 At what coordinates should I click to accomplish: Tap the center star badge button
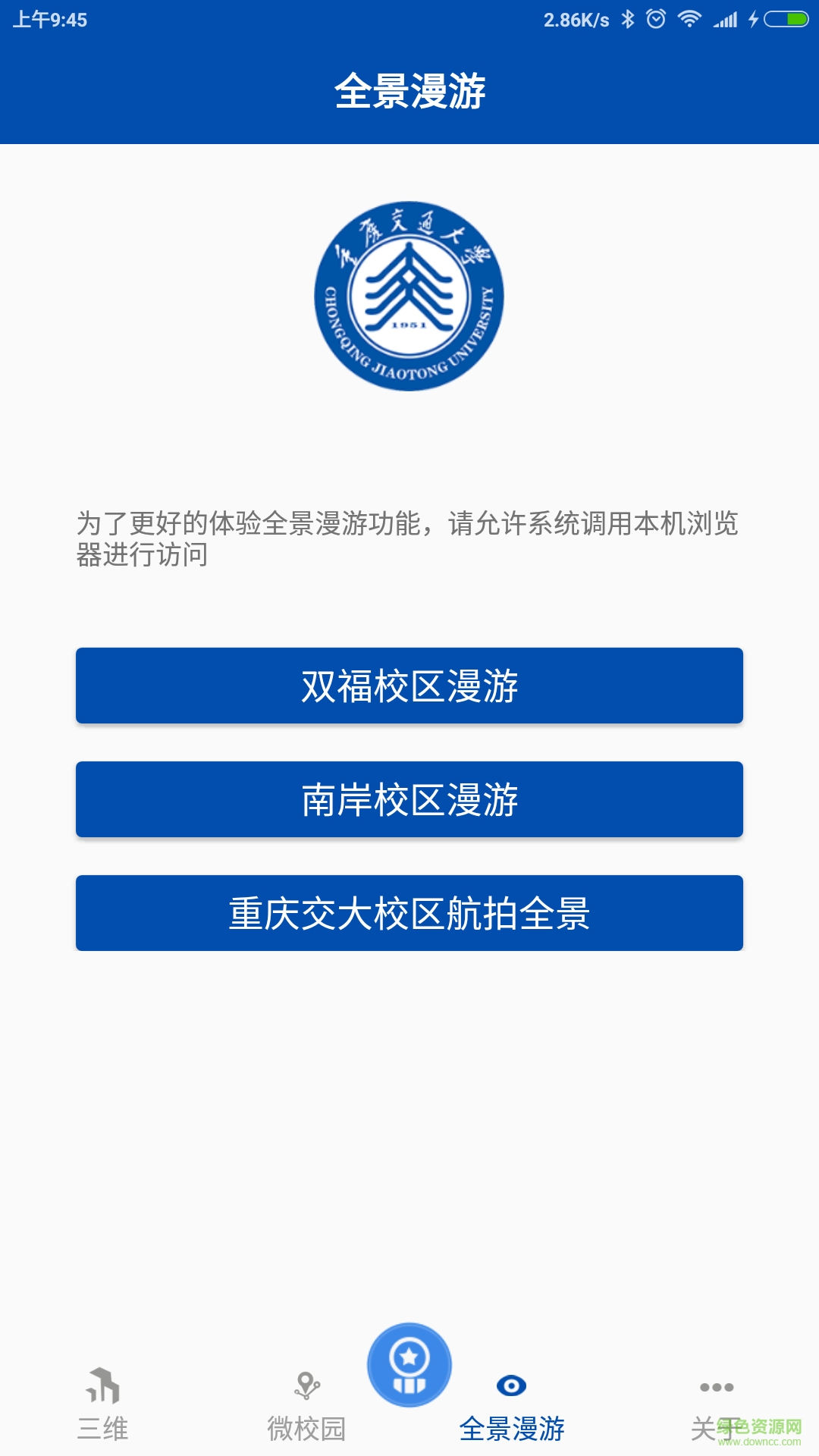(409, 1365)
